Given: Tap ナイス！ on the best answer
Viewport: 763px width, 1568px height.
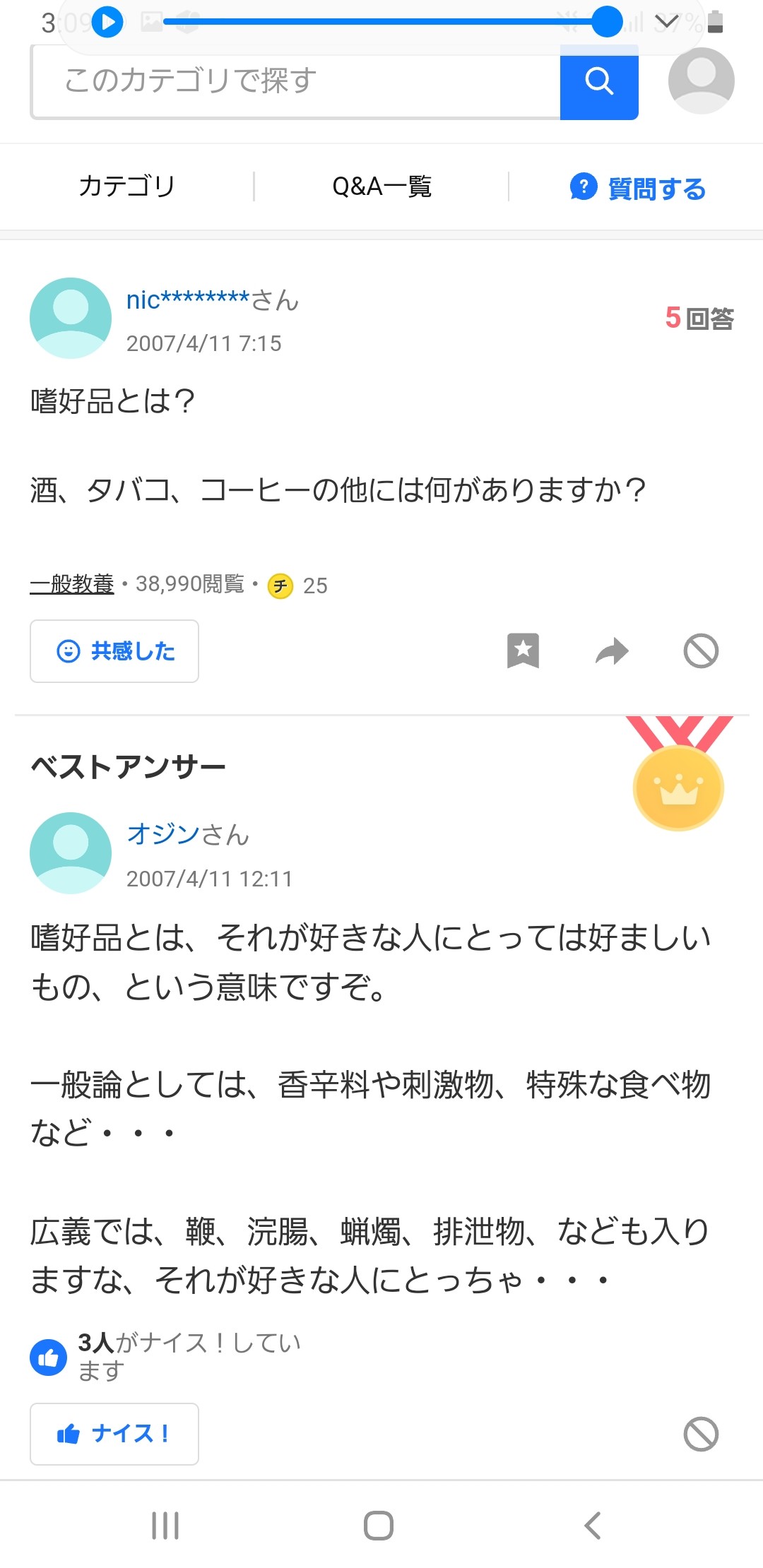Looking at the screenshot, I should pos(114,1434).
